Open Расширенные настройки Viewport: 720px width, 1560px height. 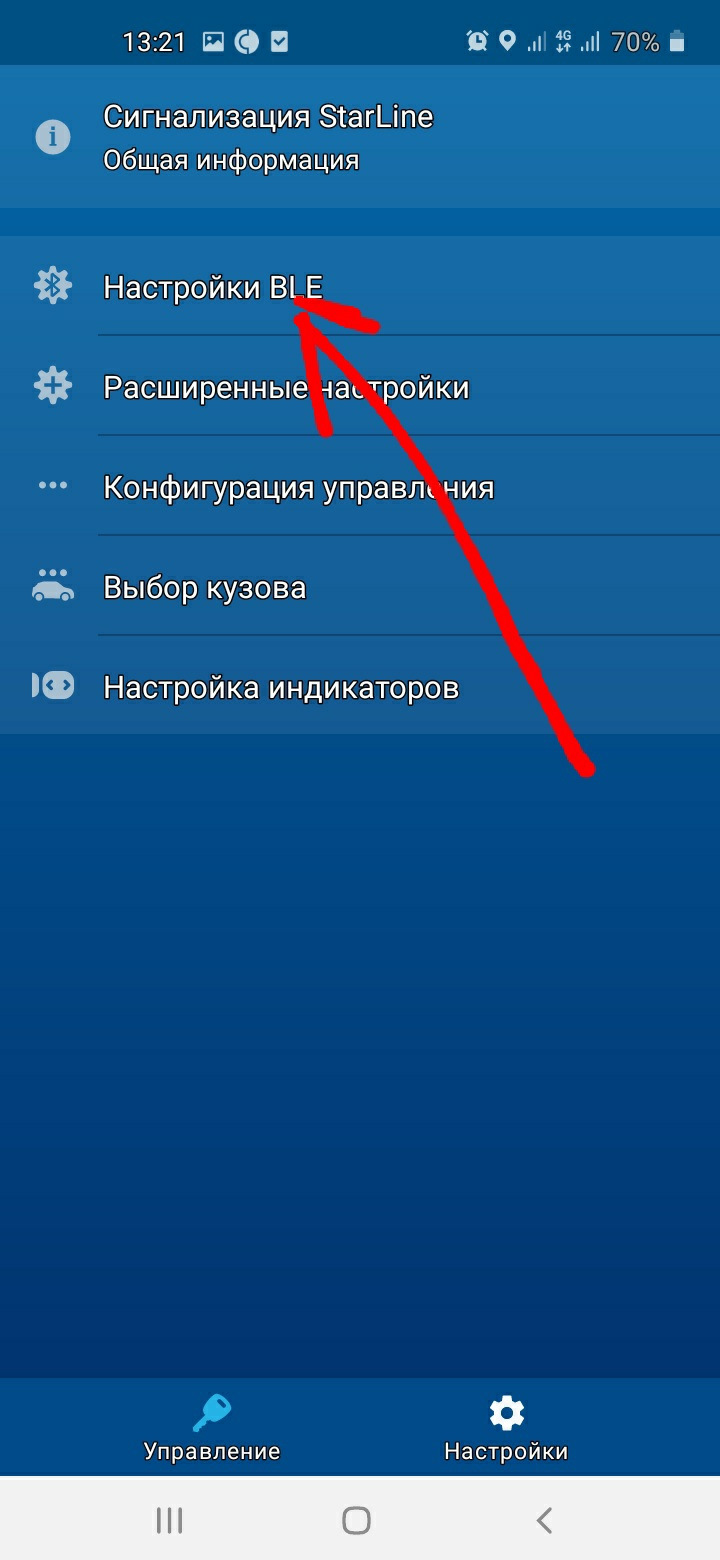point(360,386)
